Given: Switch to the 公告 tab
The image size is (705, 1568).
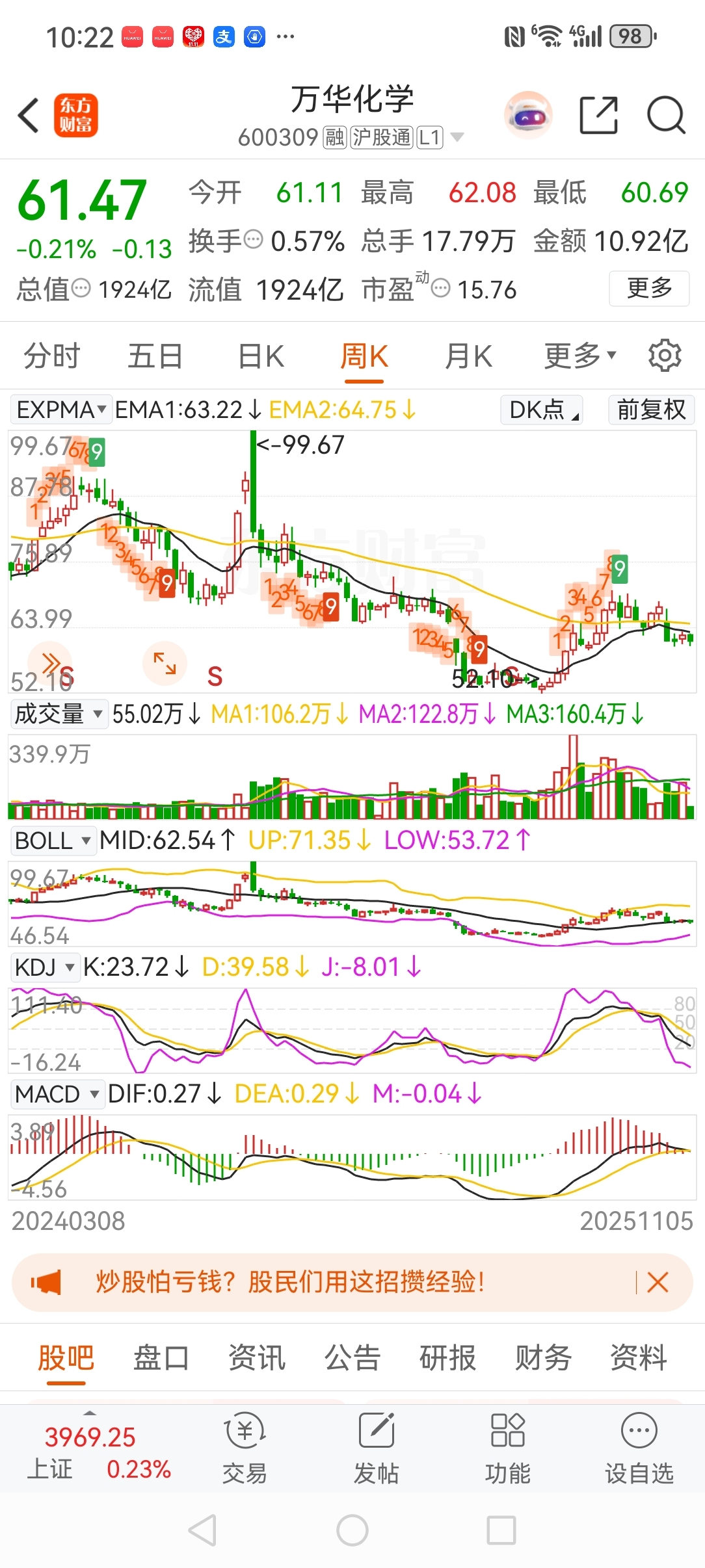Looking at the screenshot, I should pos(352,1358).
